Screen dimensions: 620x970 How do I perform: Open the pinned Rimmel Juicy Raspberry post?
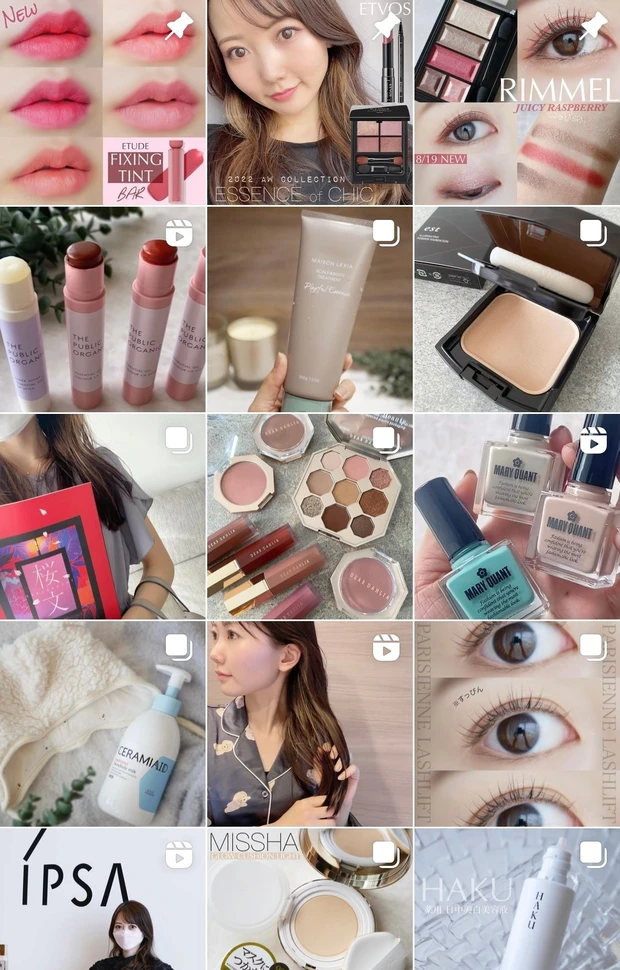pyautogui.click(x=517, y=102)
